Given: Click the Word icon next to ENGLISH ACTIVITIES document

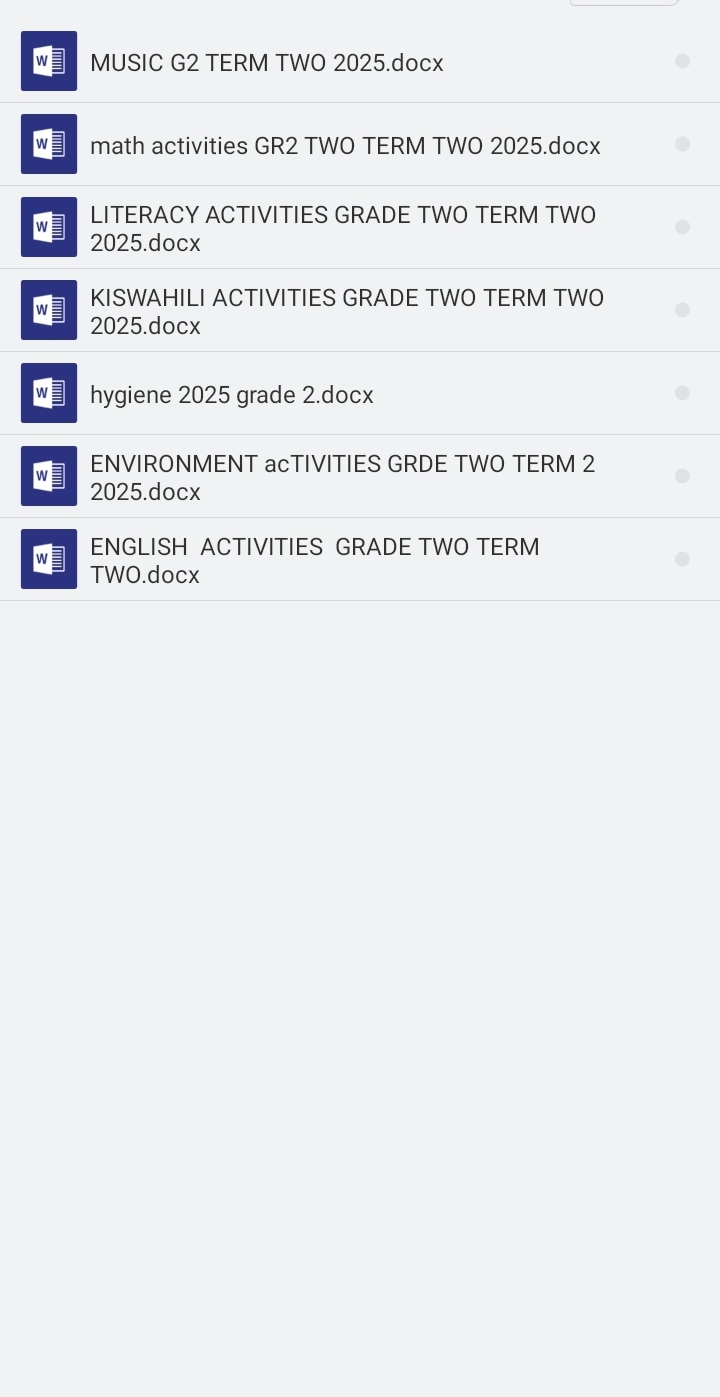Looking at the screenshot, I should [48, 558].
